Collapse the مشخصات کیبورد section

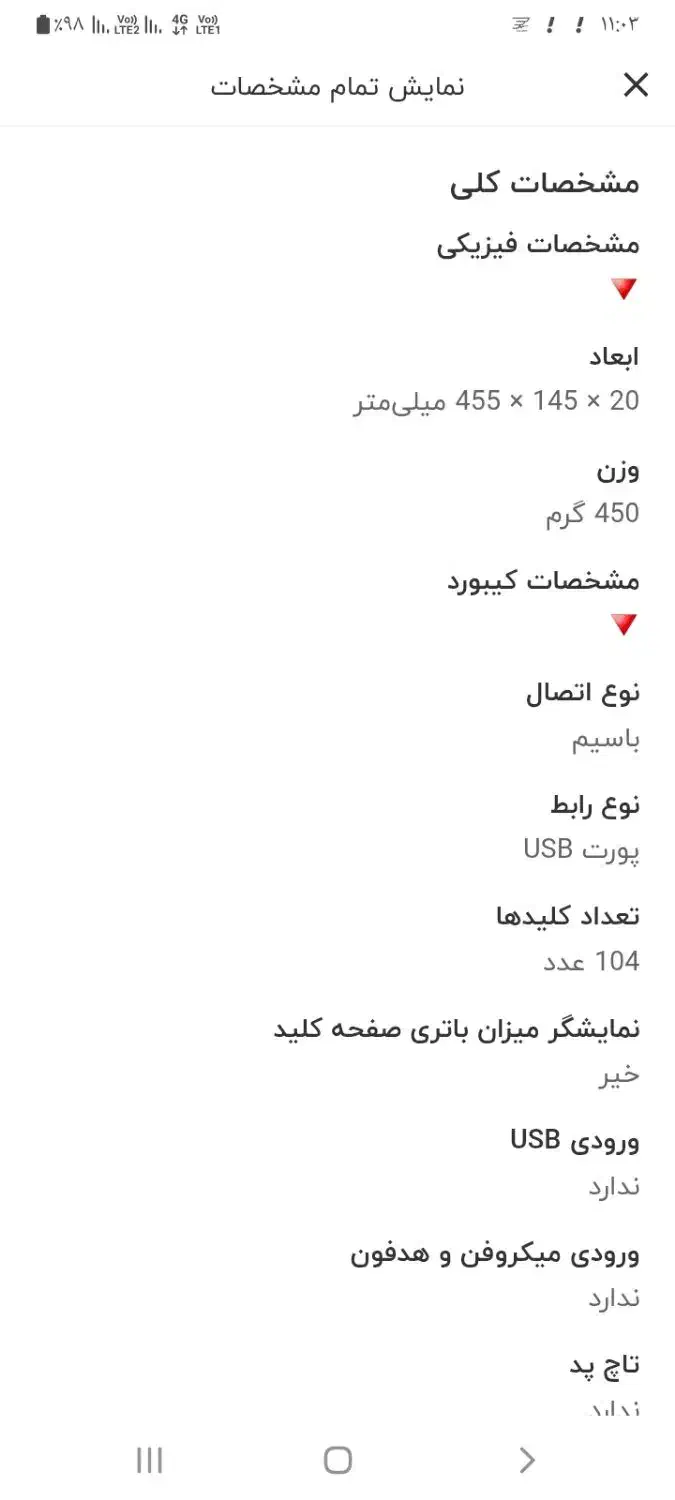pyautogui.click(x=624, y=626)
